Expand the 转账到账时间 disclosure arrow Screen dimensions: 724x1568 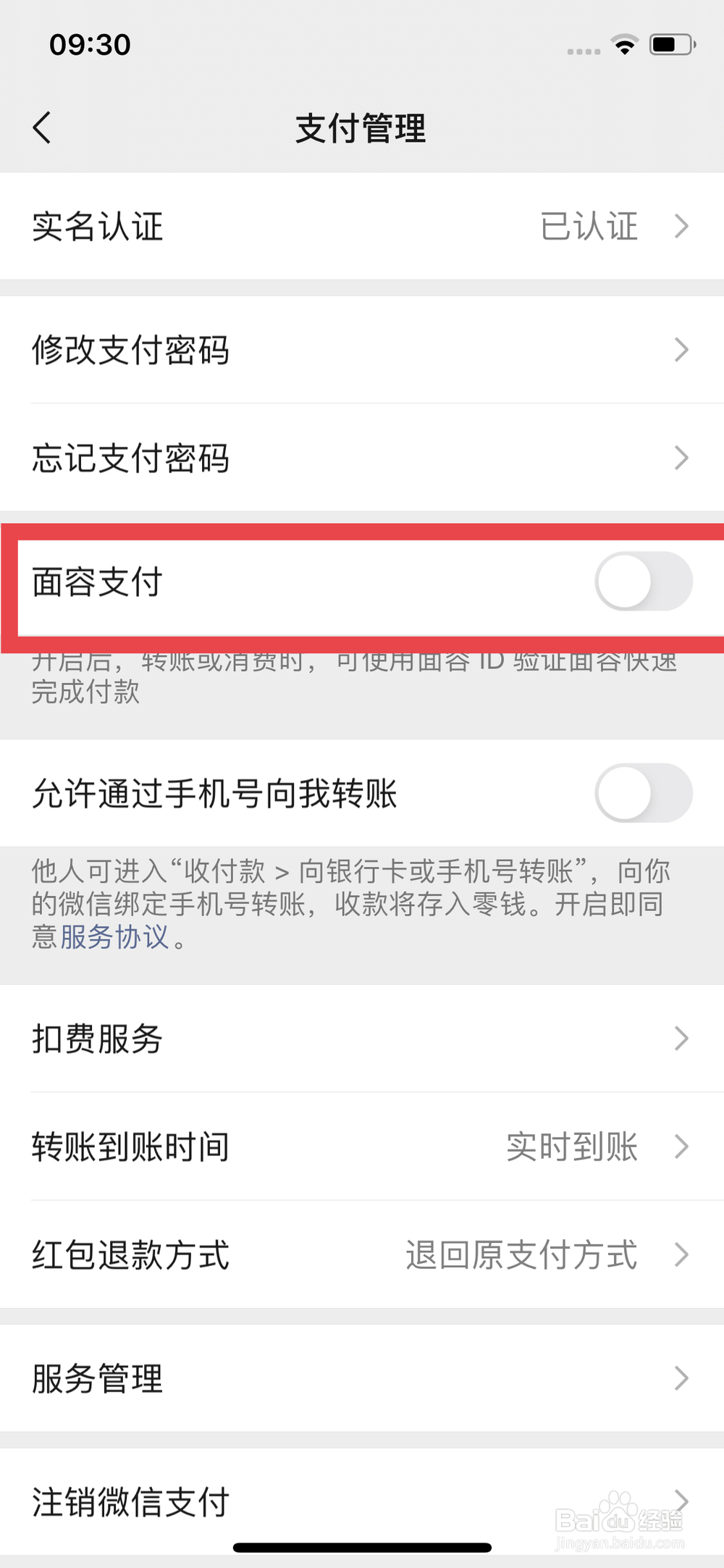[681, 1147]
